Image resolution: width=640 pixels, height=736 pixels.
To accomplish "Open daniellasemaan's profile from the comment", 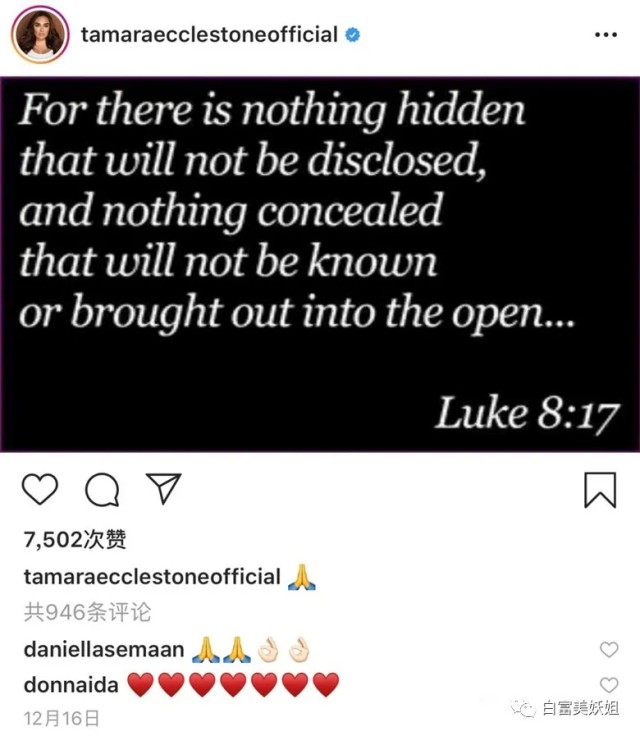I will (x=103, y=649).
